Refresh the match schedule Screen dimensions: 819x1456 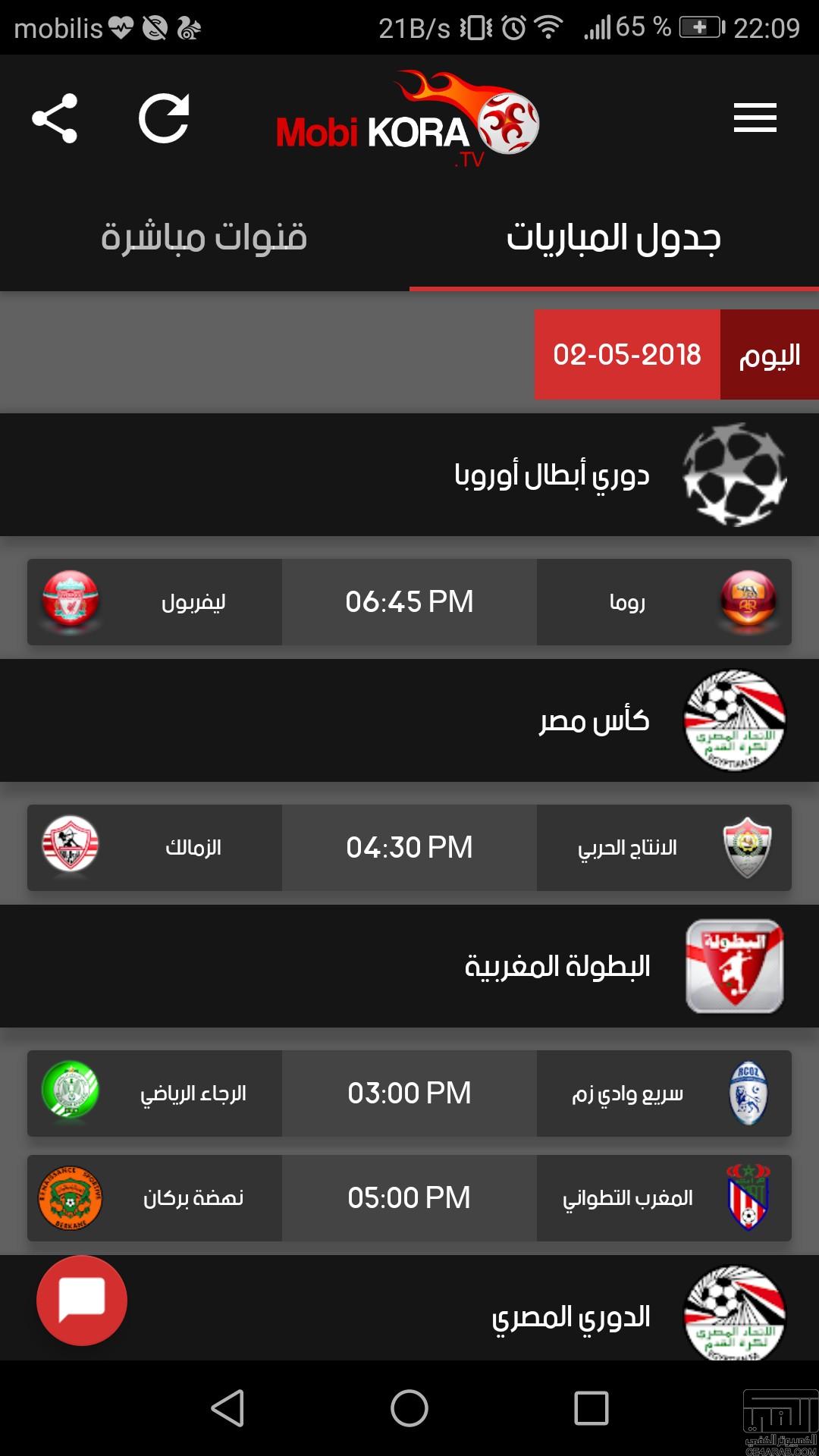coord(164,118)
